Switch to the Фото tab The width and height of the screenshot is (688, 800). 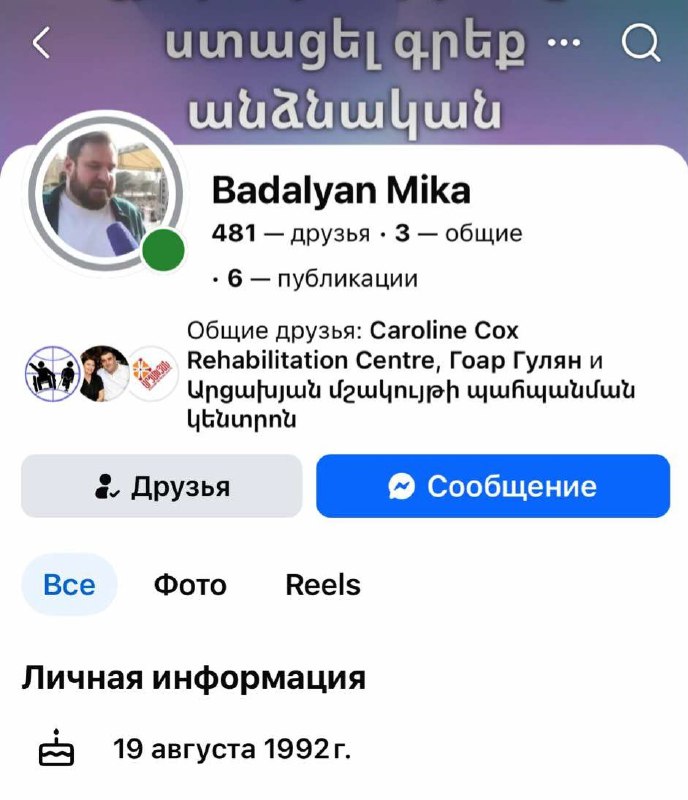pyautogui.click(x=190, y=584)
